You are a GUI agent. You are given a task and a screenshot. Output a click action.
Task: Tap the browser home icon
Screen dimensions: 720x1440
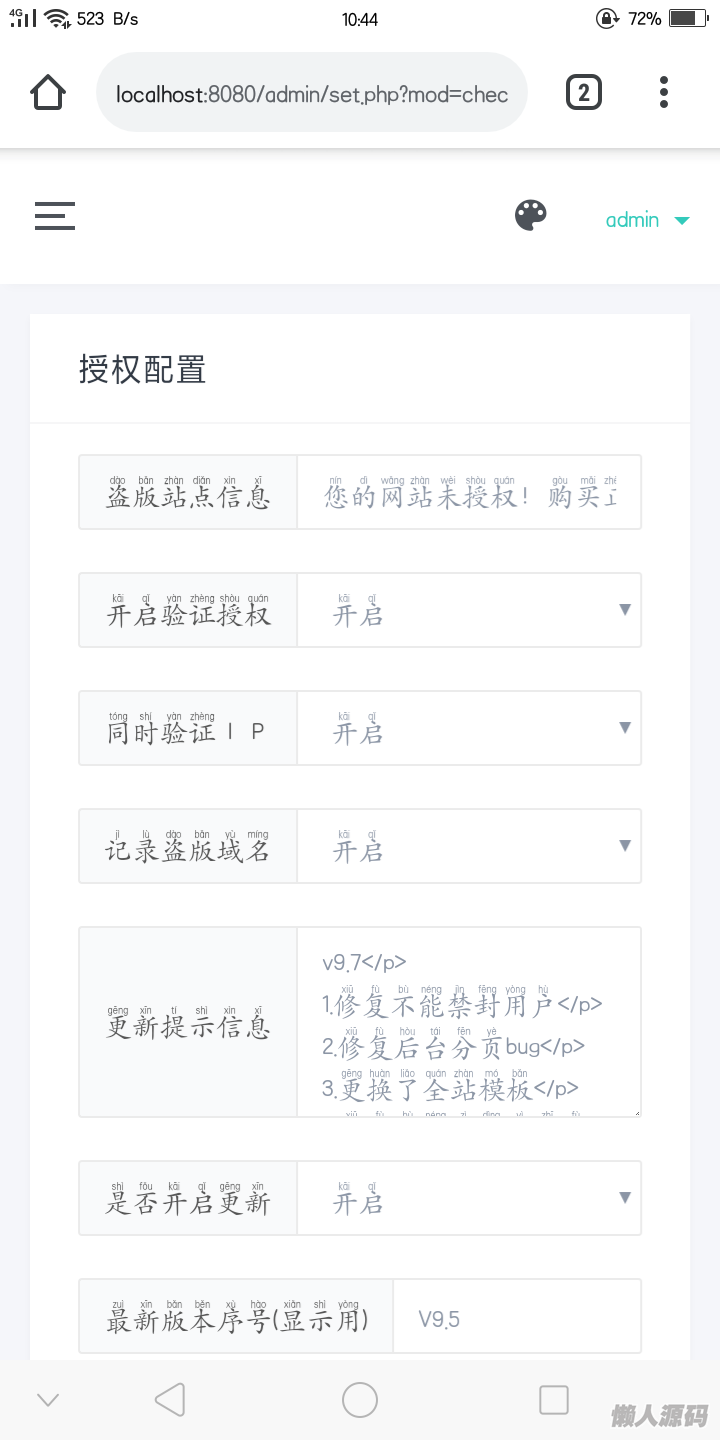point(48,93)
